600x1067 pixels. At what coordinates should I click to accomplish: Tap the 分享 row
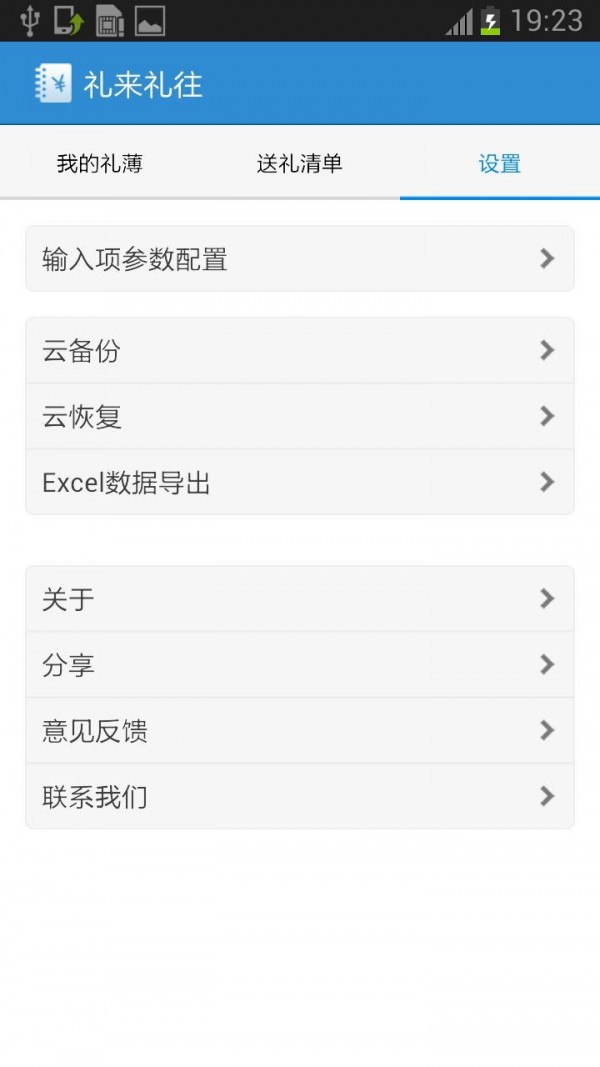[x=300, y=665]
